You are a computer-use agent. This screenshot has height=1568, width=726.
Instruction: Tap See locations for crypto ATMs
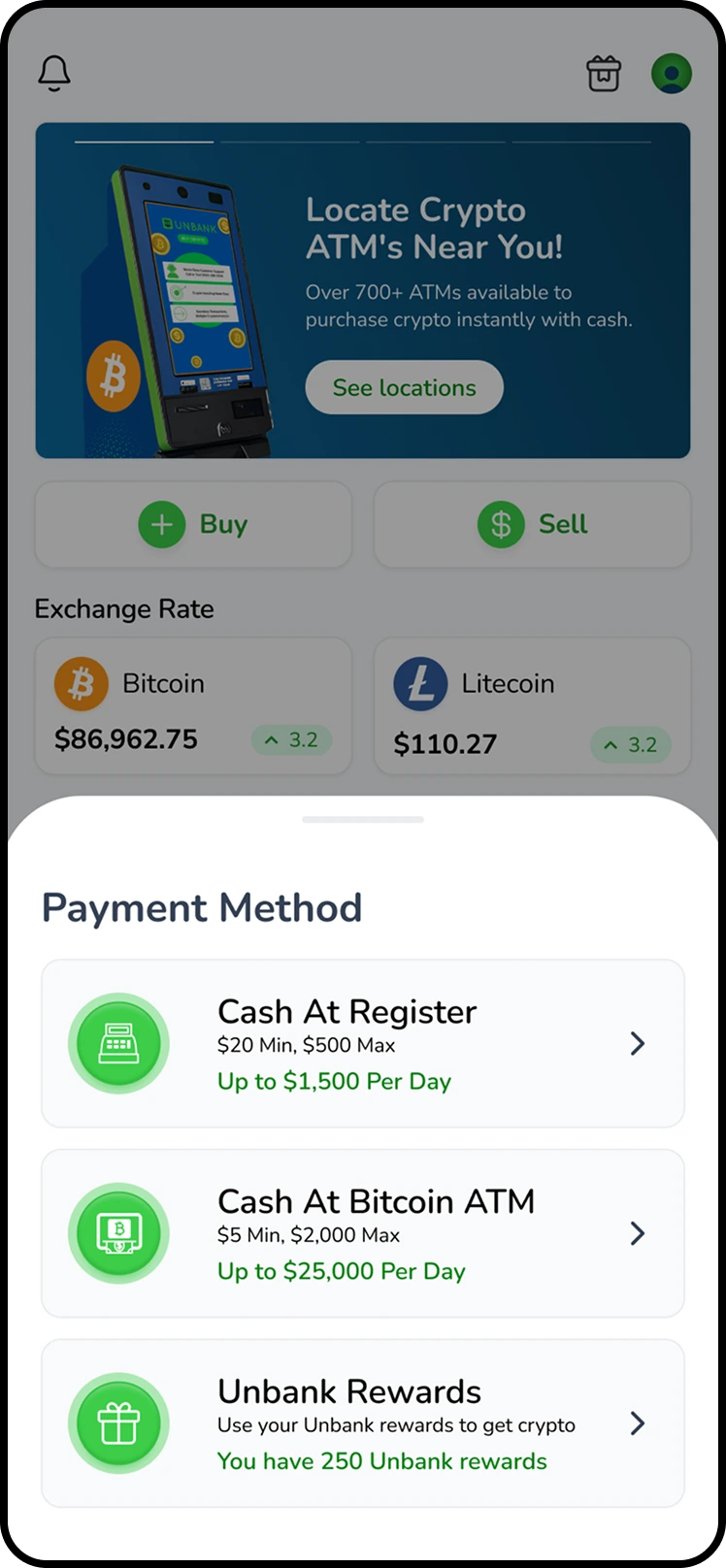point(404,388)
